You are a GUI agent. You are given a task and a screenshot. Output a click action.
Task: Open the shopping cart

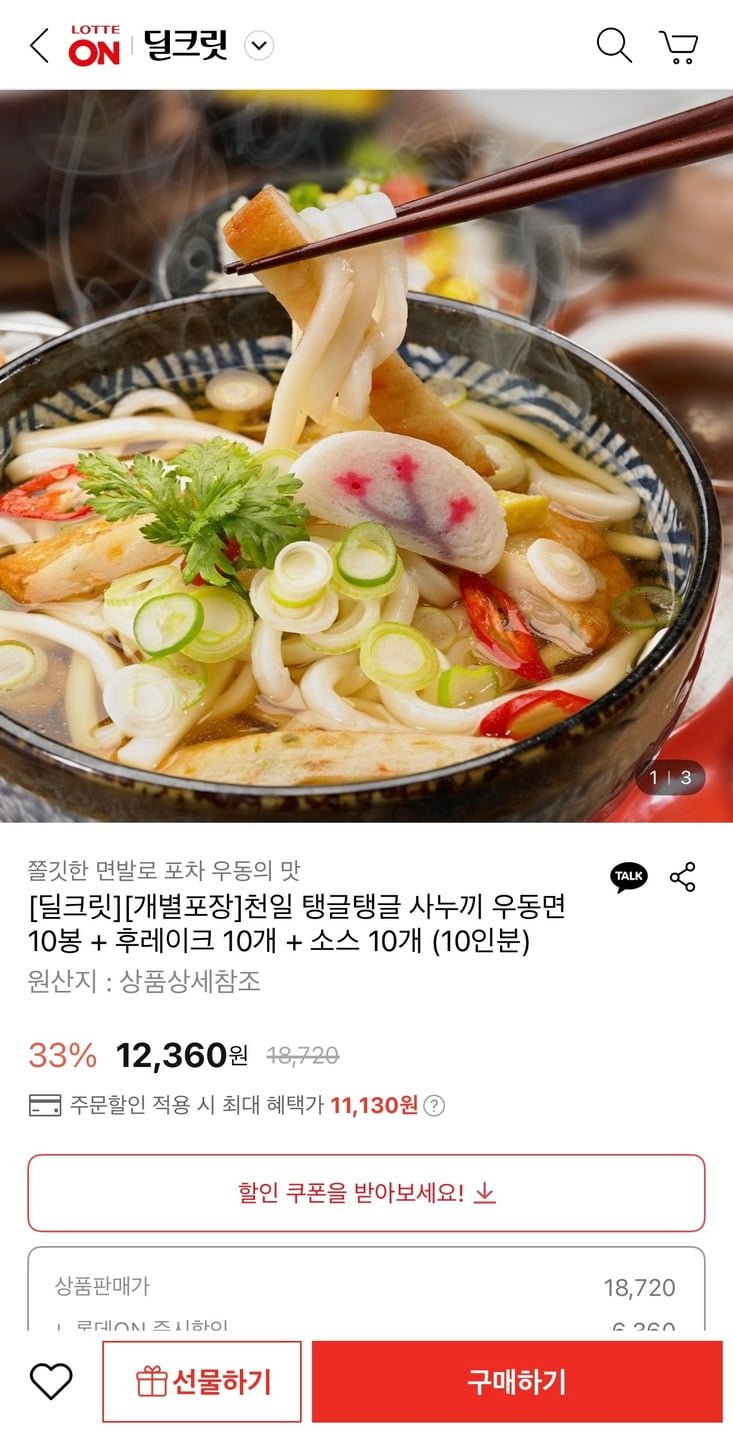pyautogui.click(x=678, y=46)
